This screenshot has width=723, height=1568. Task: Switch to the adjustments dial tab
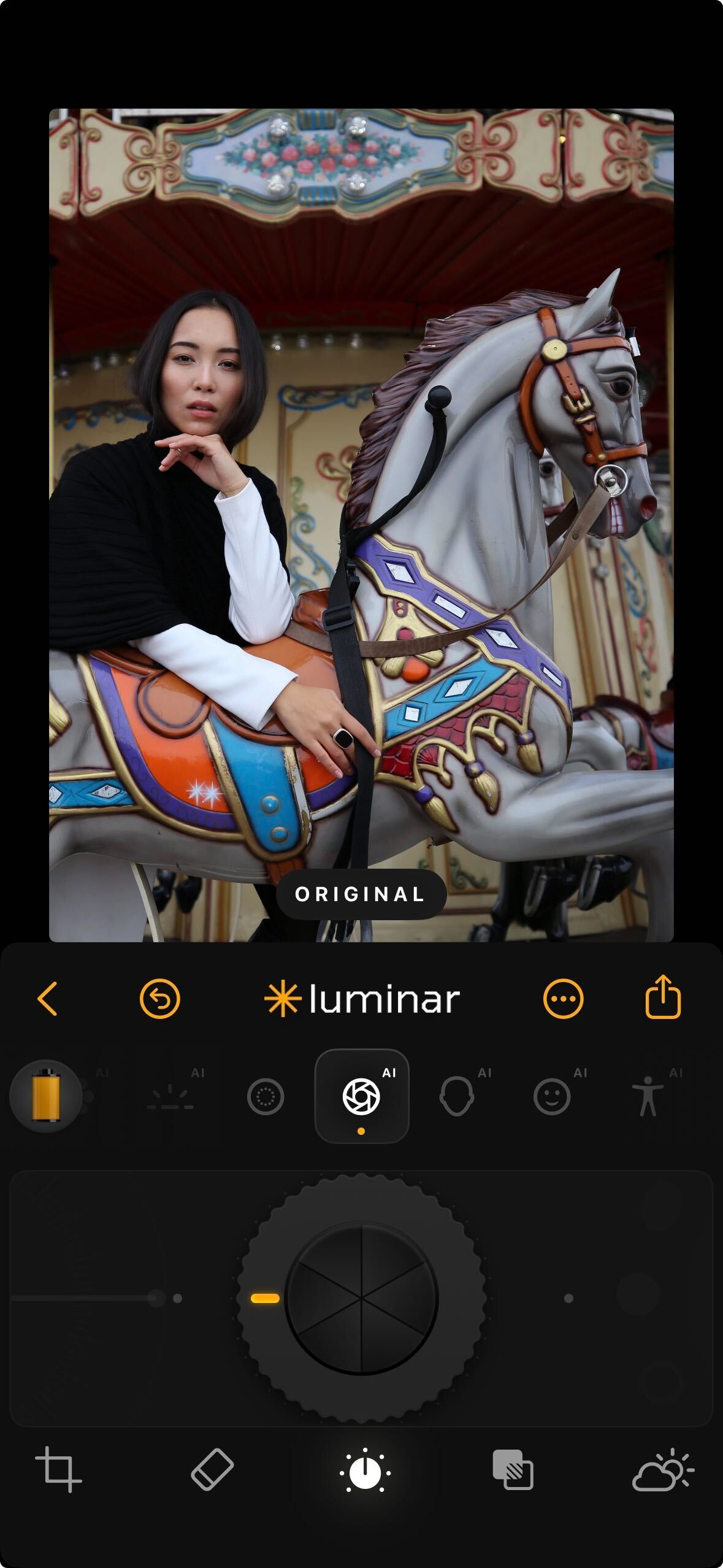365,1470
